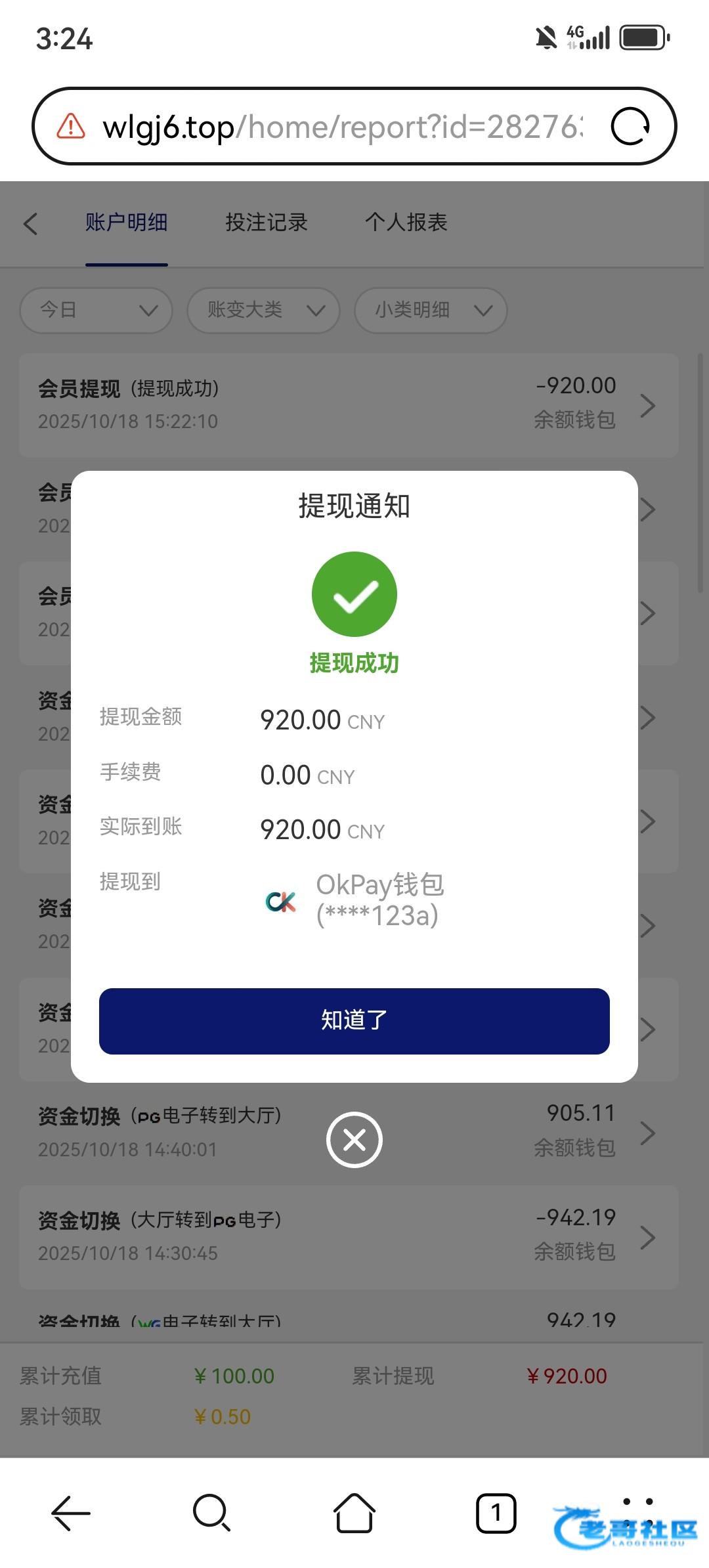
Task: Select the 账户明细 tab
Action: pos(126,223)
